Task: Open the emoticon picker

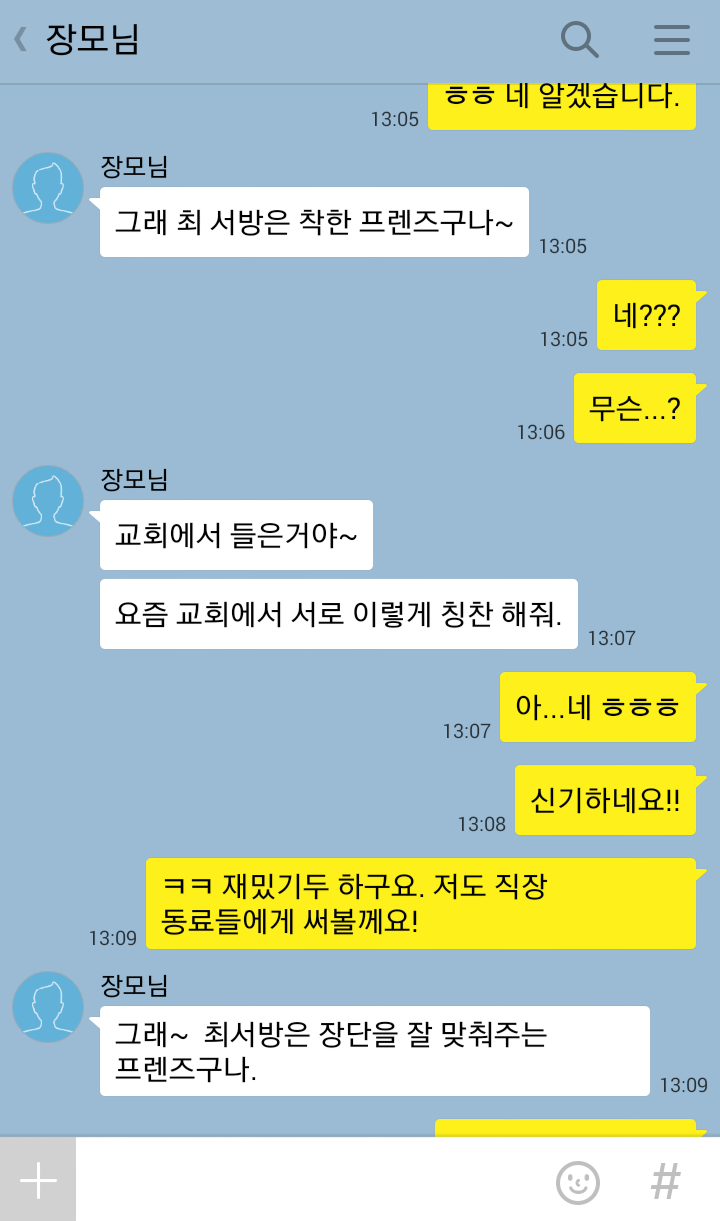Action: click(578, 1182)
